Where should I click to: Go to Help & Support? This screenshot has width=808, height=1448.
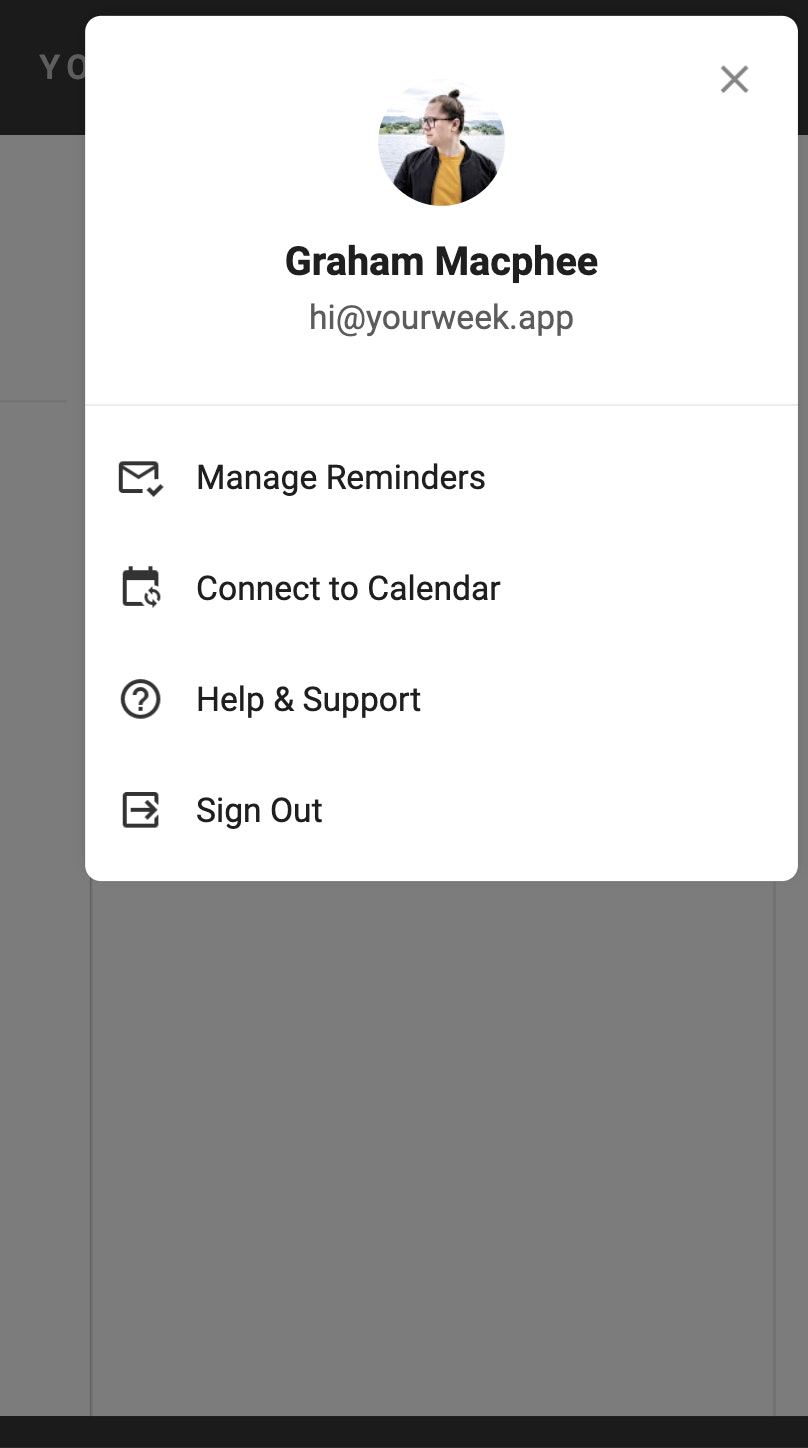[308, 700]
